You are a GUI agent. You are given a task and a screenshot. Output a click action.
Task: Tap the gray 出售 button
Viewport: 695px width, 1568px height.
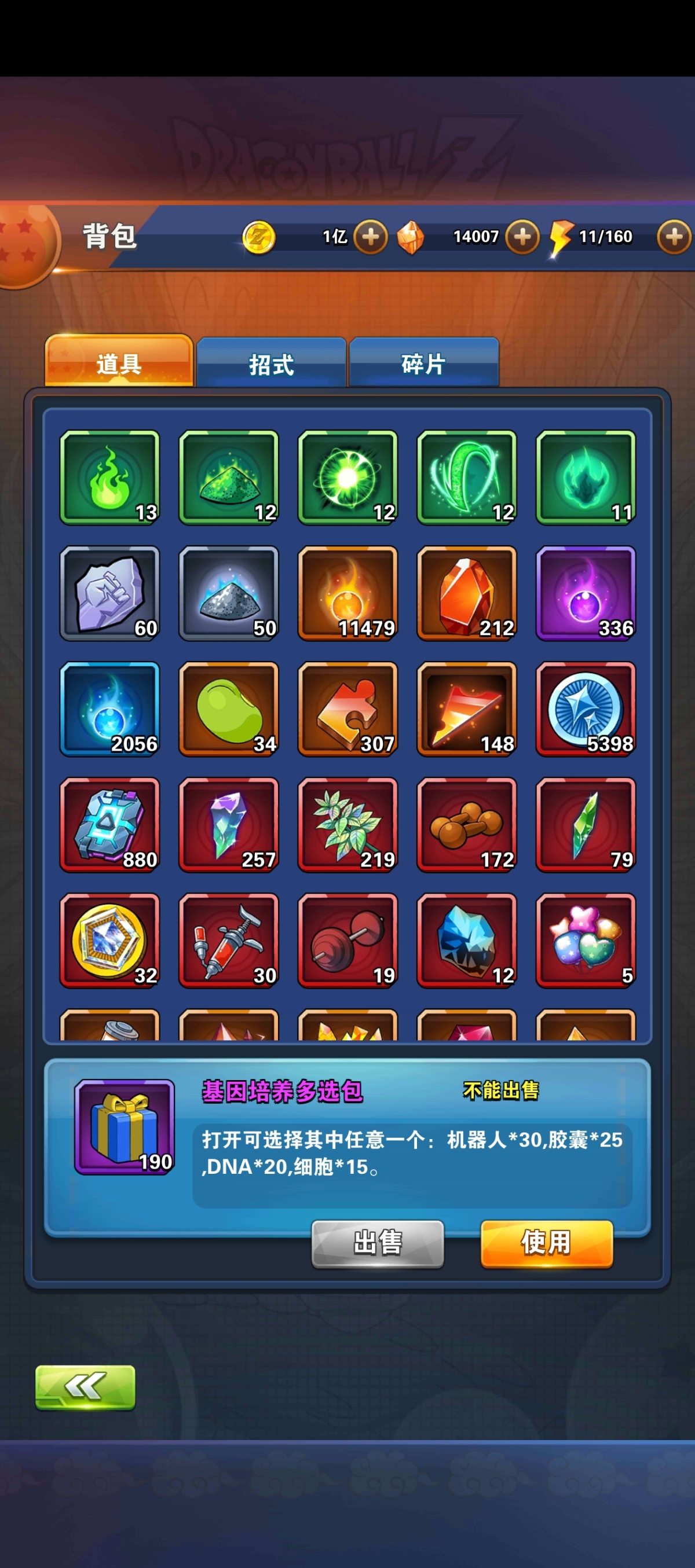tap(378, 1243)
